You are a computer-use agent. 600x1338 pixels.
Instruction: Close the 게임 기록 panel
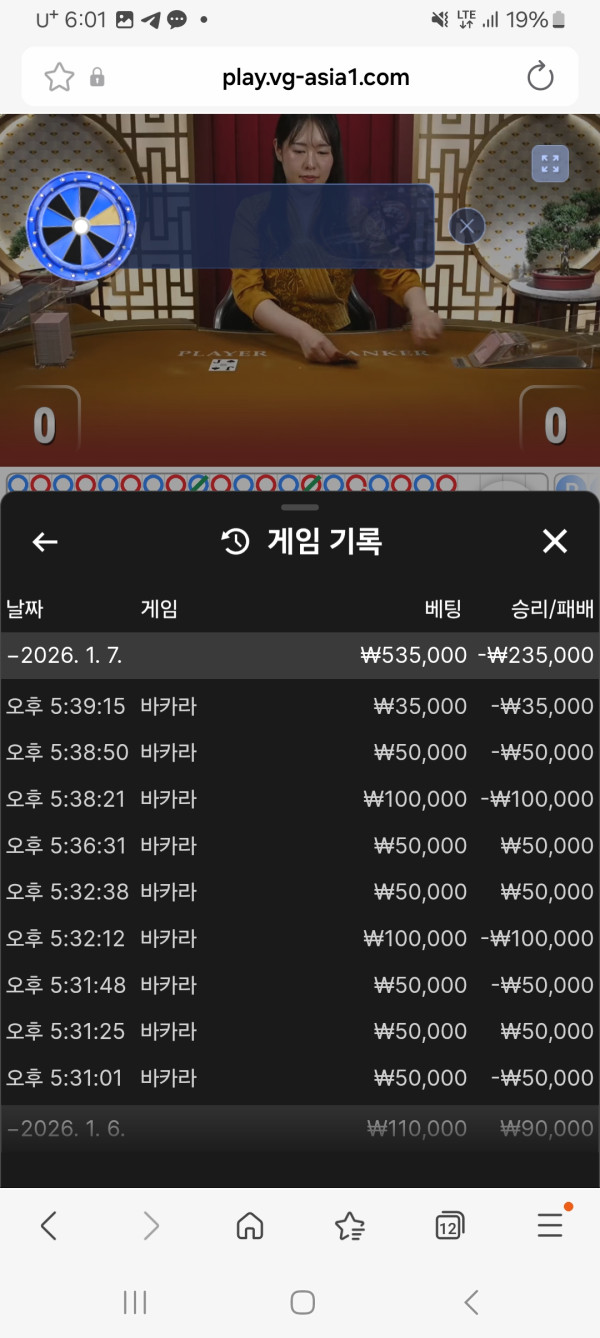554,542
